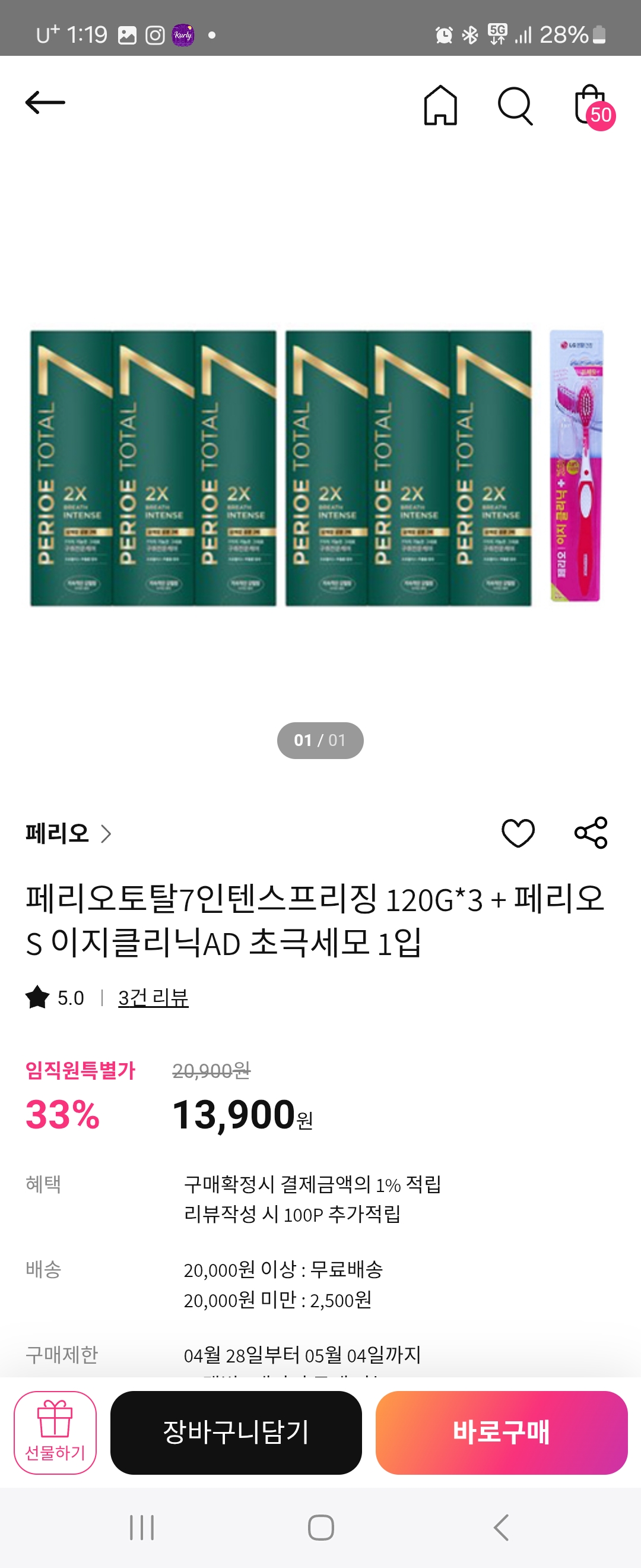Tap the system back button
This screenshot has height=1568, width=641.
(x=500, y=1526)
